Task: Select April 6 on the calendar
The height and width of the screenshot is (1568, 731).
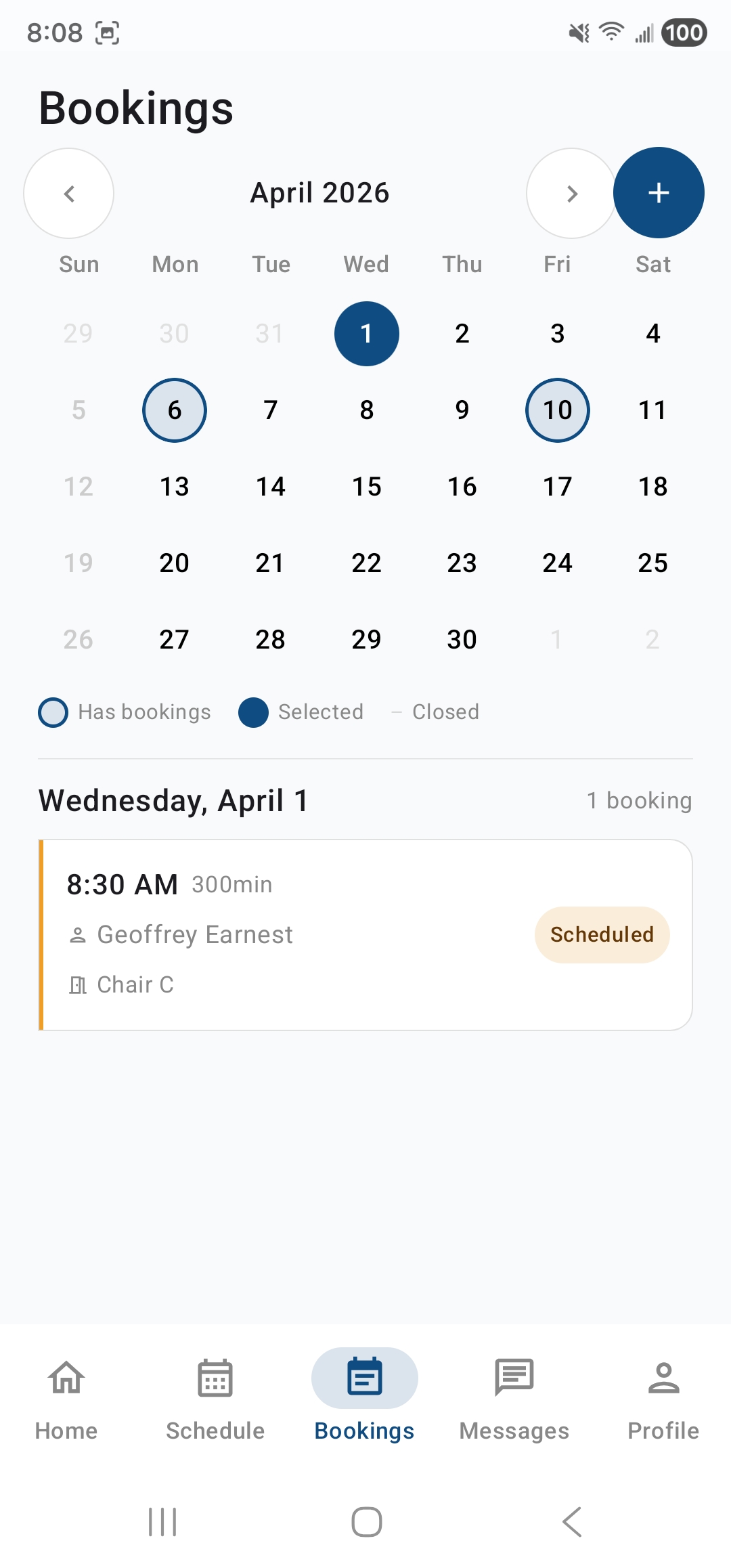Action: pyautogui.click(x=175, y=410)
